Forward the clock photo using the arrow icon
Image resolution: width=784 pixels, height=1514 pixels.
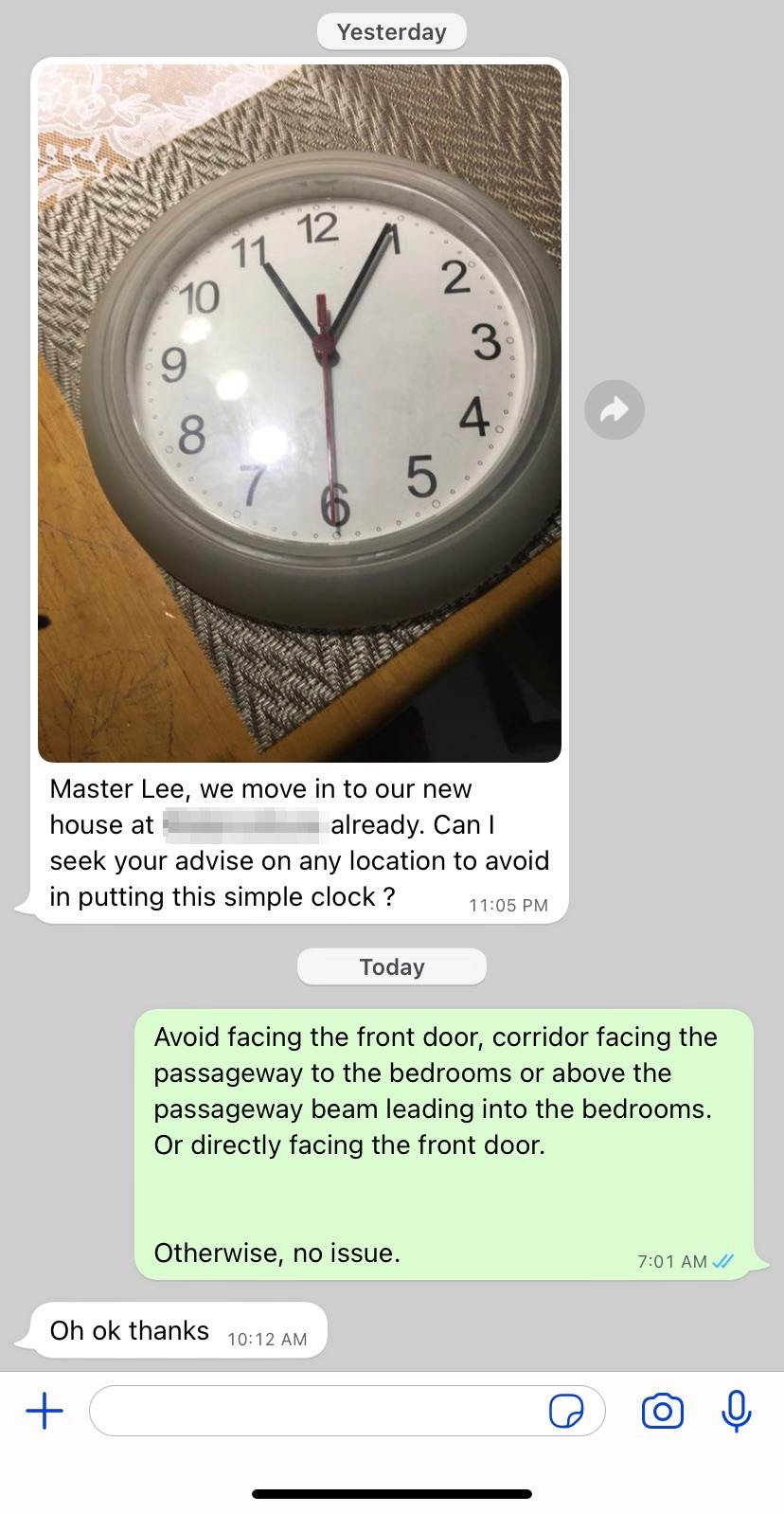[x=615, y=410]
